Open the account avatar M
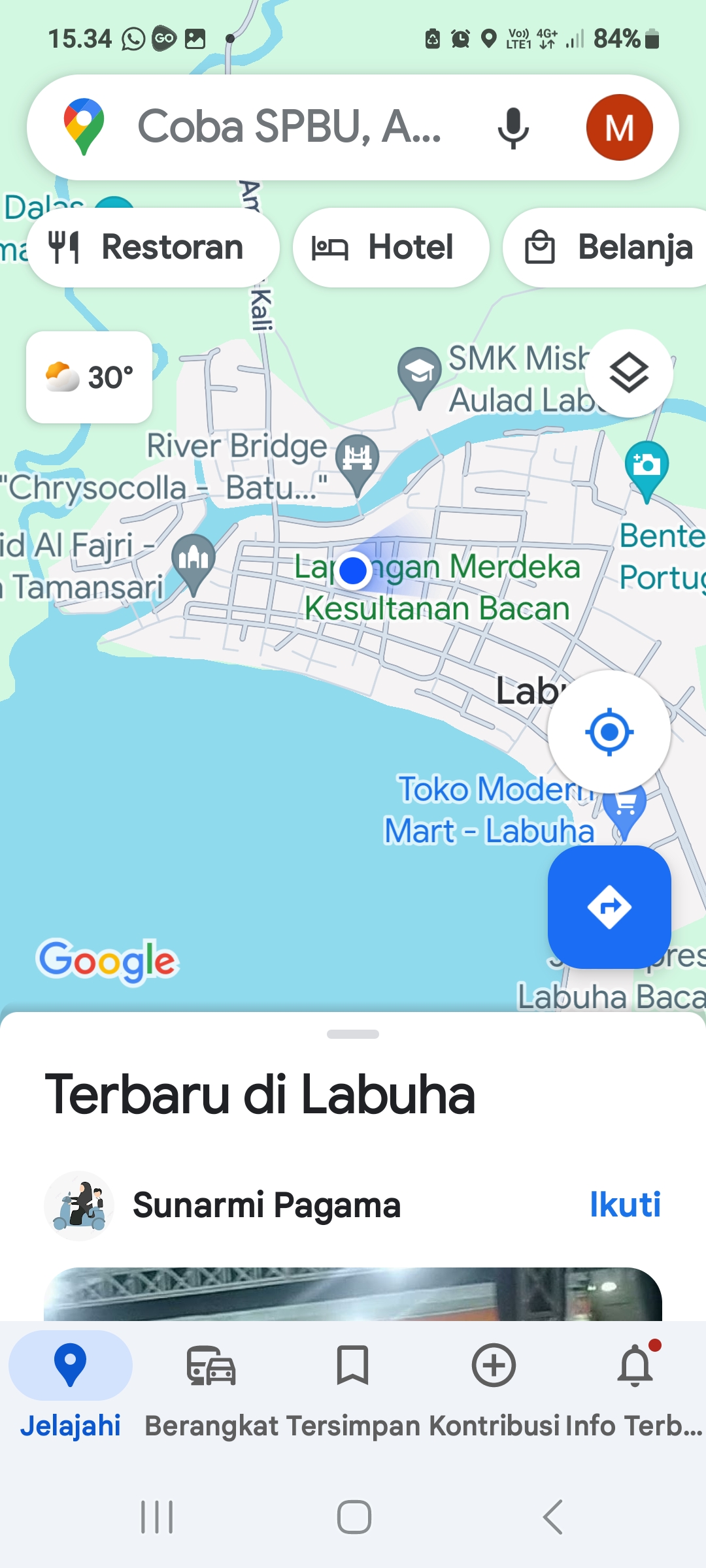Screen dimensions: 706x1568 (x=619, y=127)
